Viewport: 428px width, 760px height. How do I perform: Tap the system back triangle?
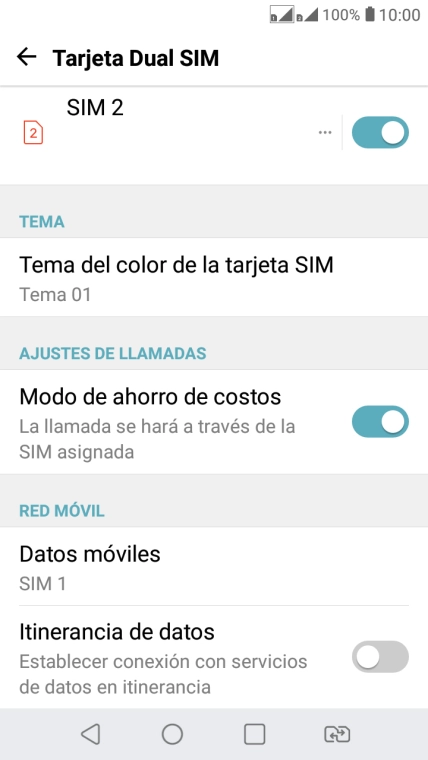tap(91, 734)
